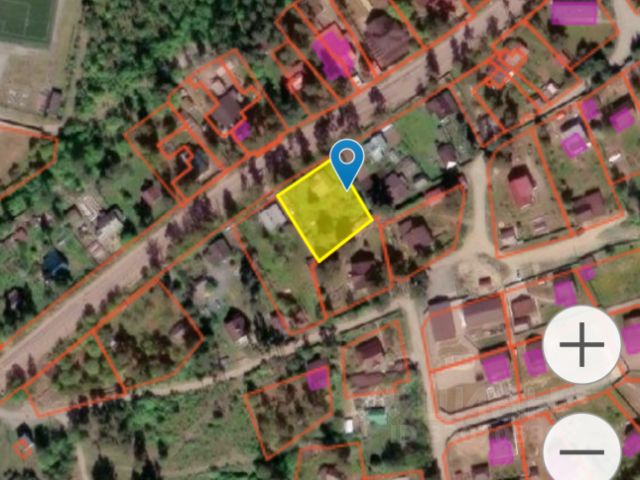This screenshot has height=480, width=640.
Task: Zoom in with the plus button
Action: pyautogui.click(x=581, y=347)
